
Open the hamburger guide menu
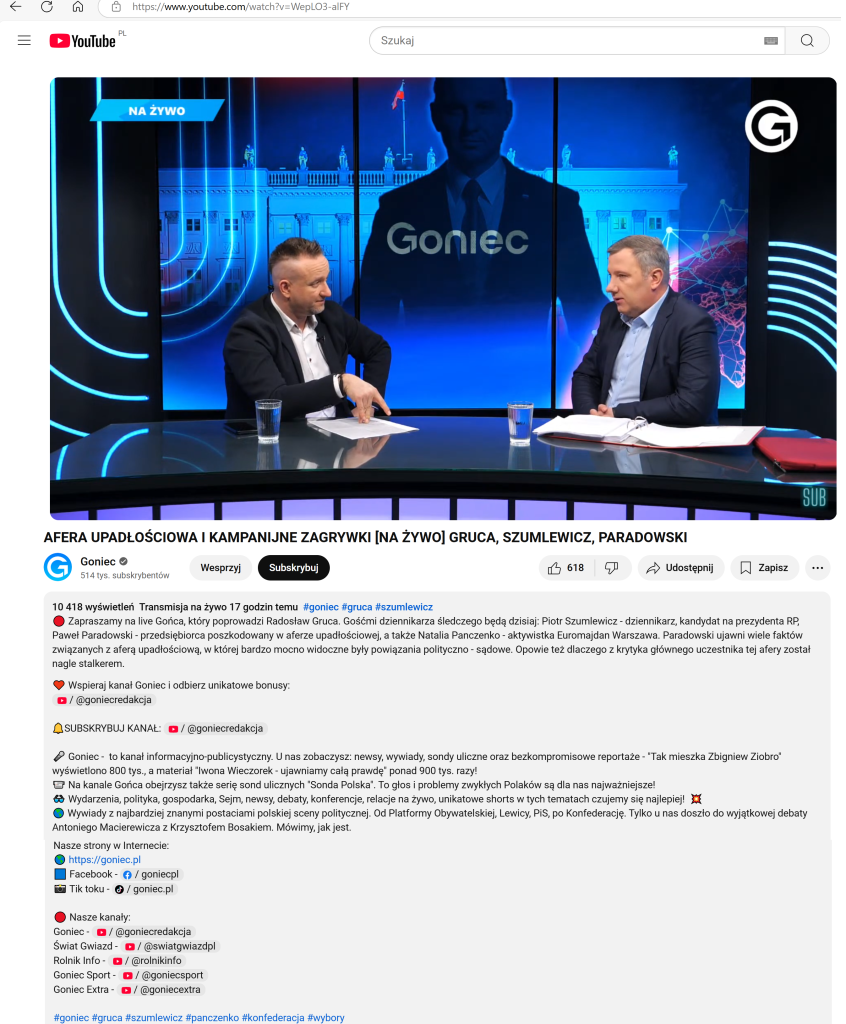pos(24,41)
